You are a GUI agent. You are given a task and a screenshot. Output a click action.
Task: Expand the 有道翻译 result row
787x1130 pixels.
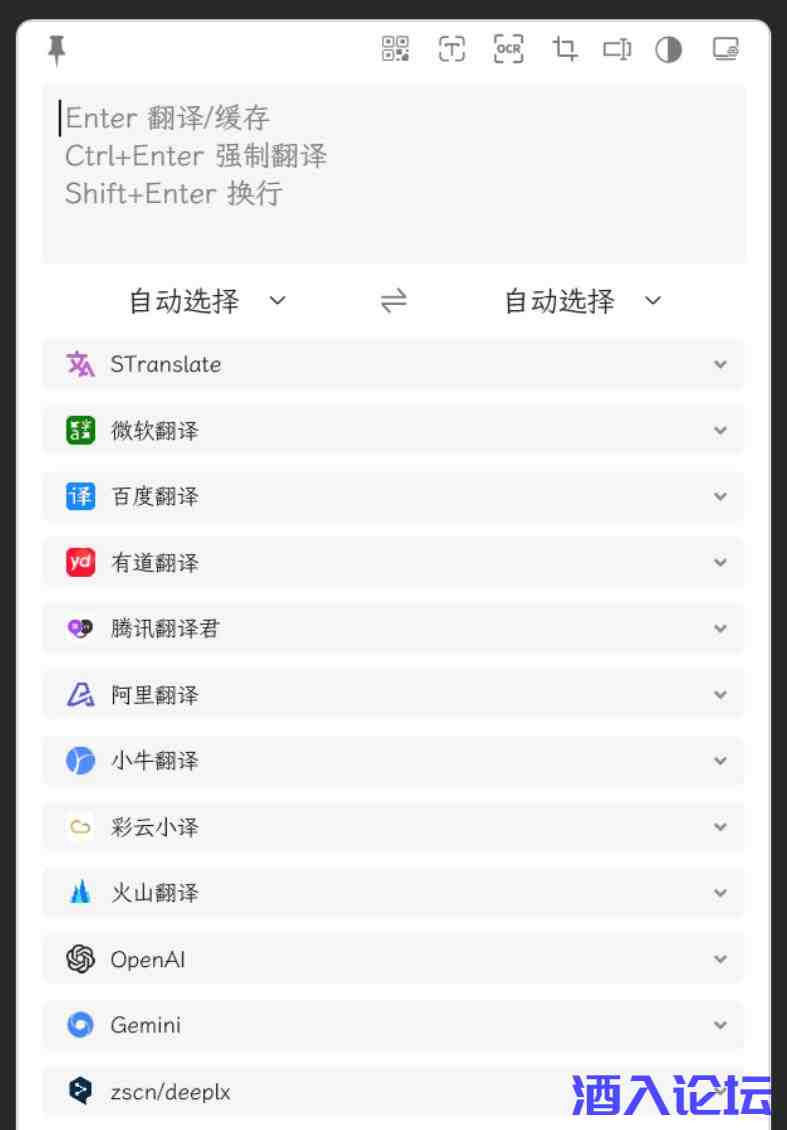tap(720, 563)
